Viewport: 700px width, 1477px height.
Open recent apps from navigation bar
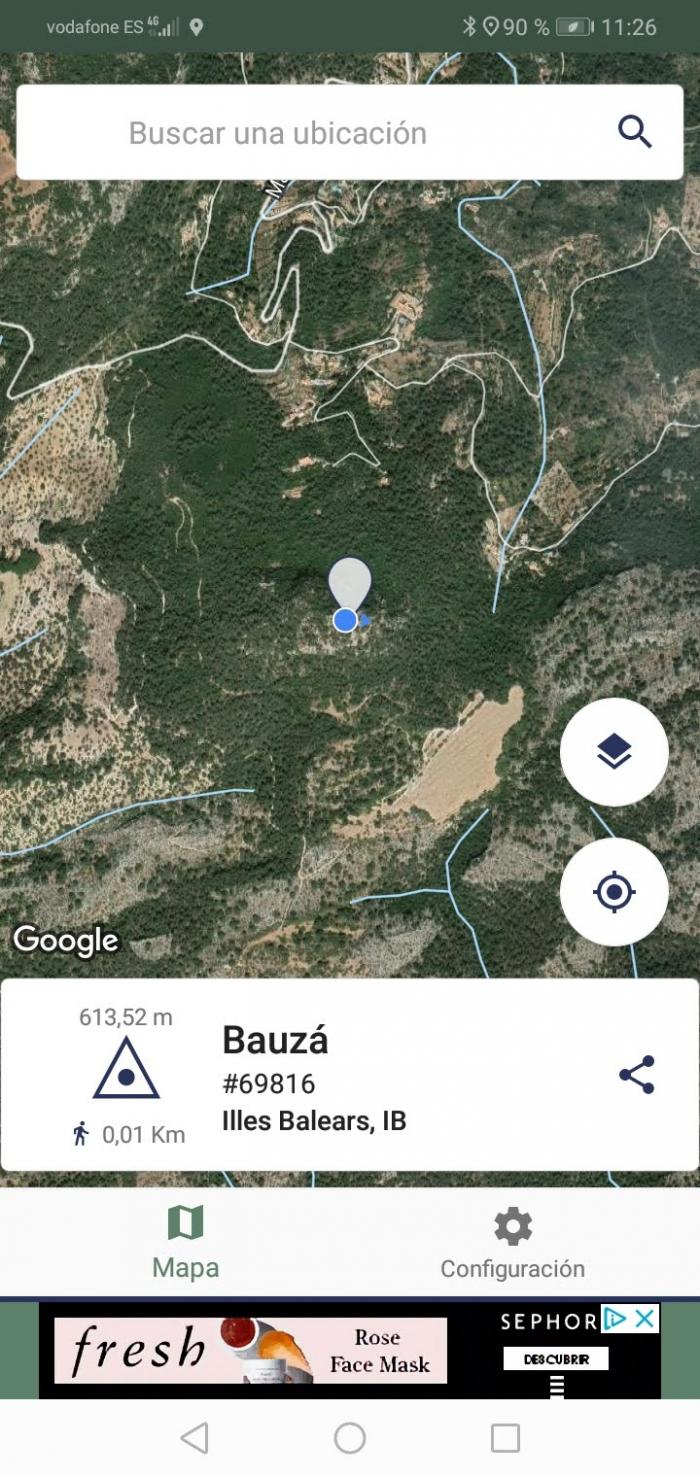(x=505, y=1438)
